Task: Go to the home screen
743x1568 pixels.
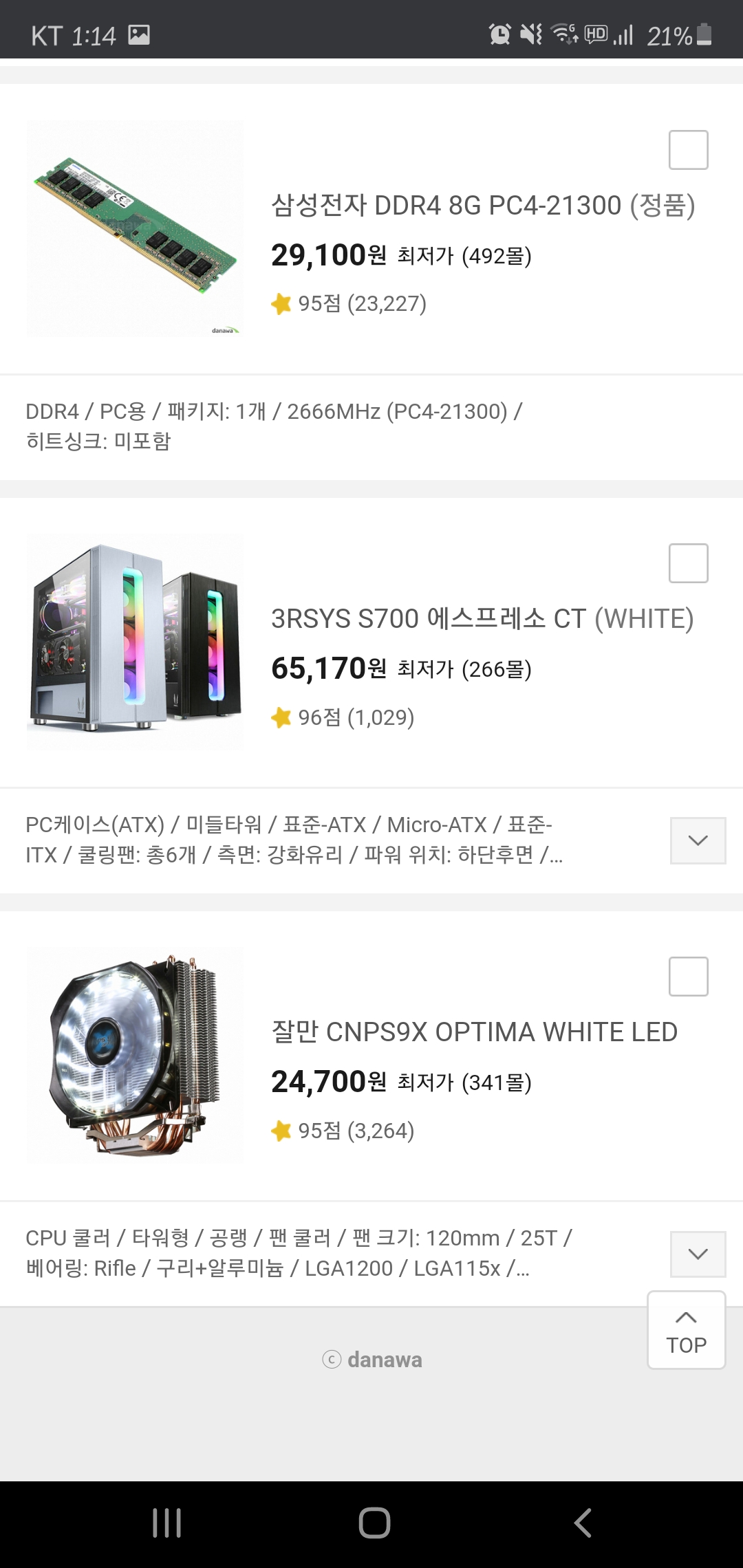Action: 374,1523
